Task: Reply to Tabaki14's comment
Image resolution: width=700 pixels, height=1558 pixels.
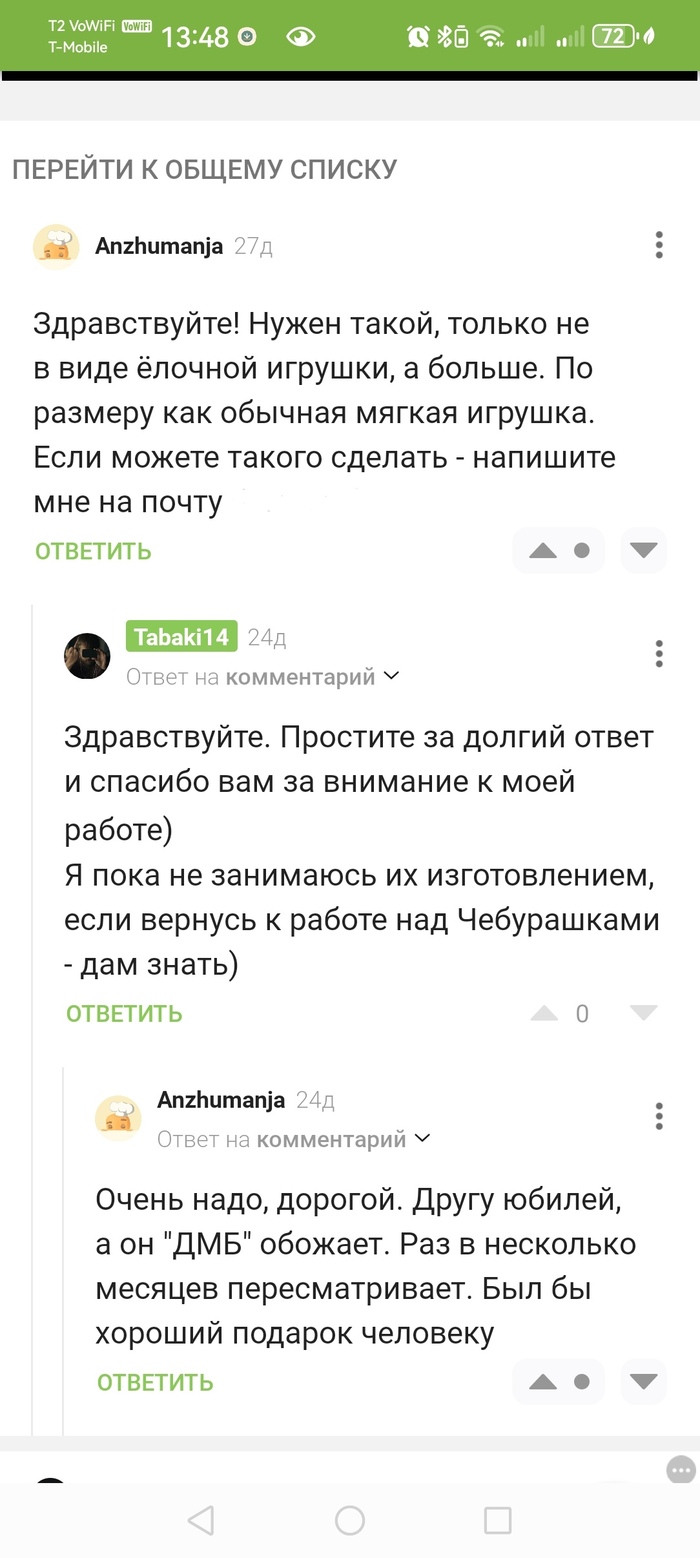Action: click(x=124, y=1014)
